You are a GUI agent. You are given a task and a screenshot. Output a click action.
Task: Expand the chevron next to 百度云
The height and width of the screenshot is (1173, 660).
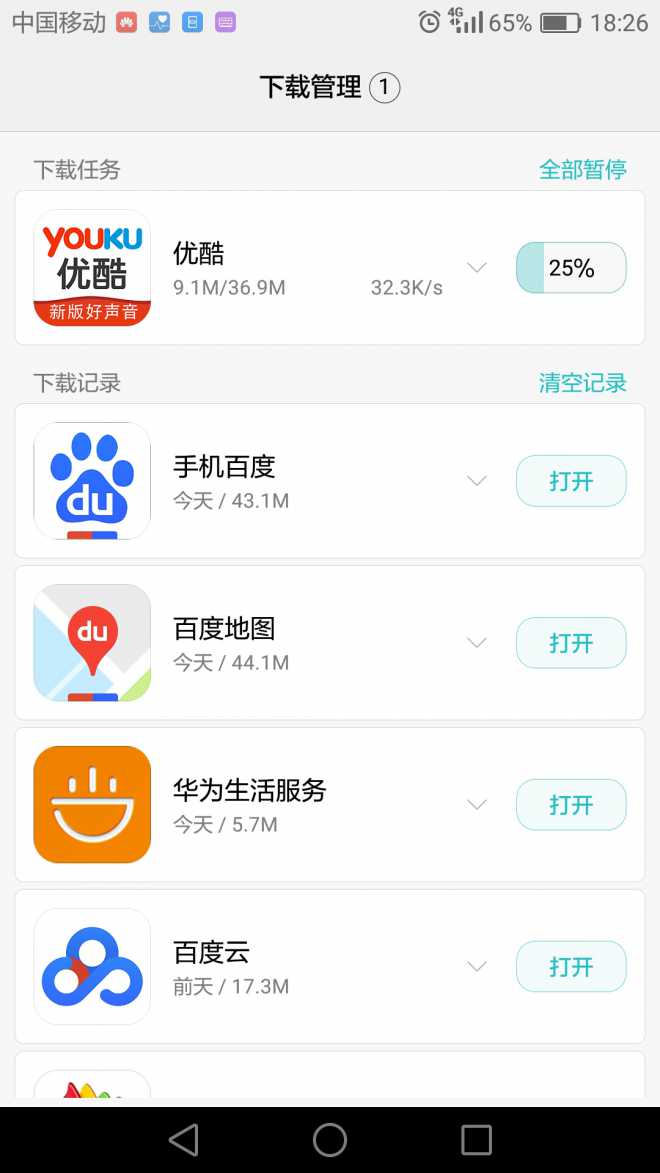[477, 967]
